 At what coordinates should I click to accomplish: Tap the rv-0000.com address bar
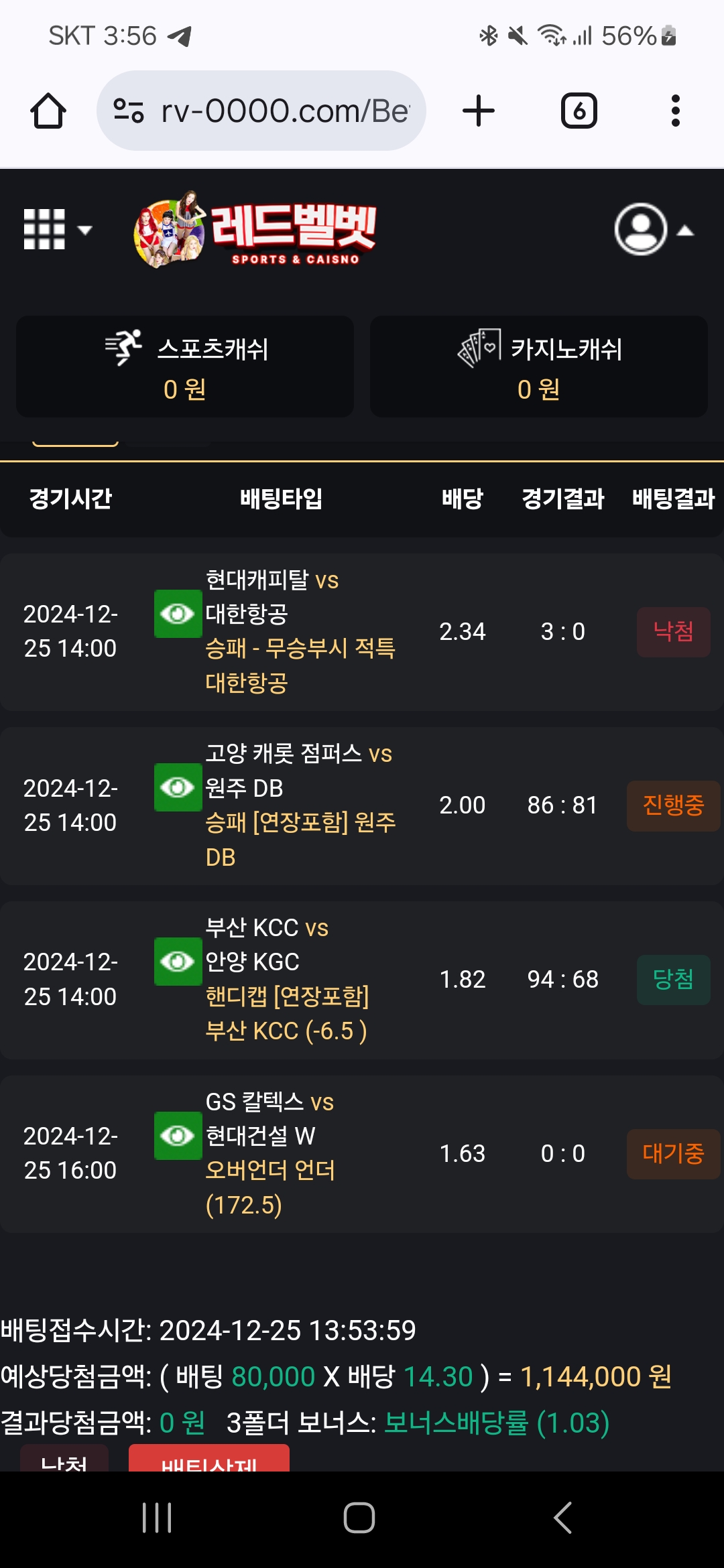tap(261, 111)
